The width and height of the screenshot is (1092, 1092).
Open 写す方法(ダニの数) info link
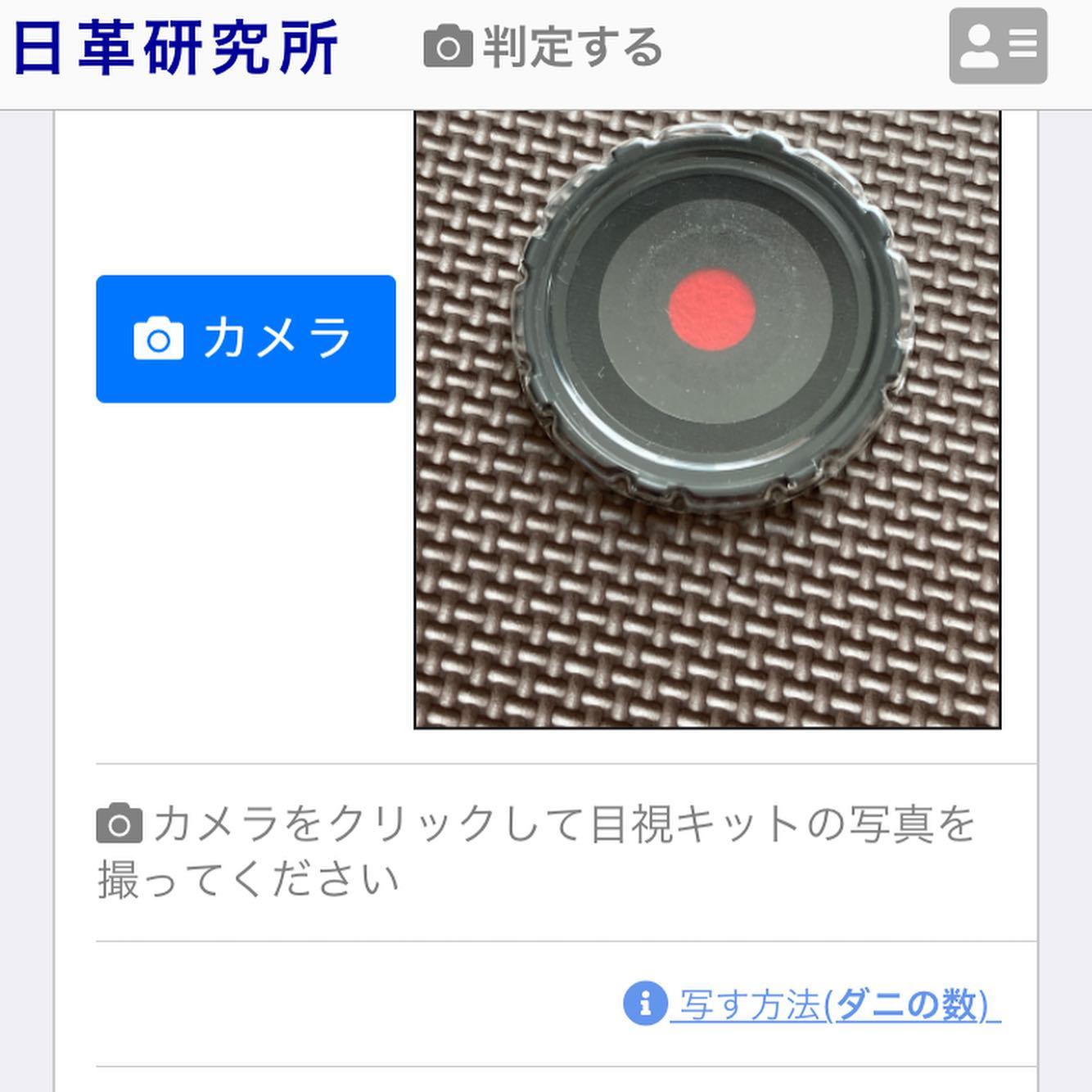point(833,1004)
